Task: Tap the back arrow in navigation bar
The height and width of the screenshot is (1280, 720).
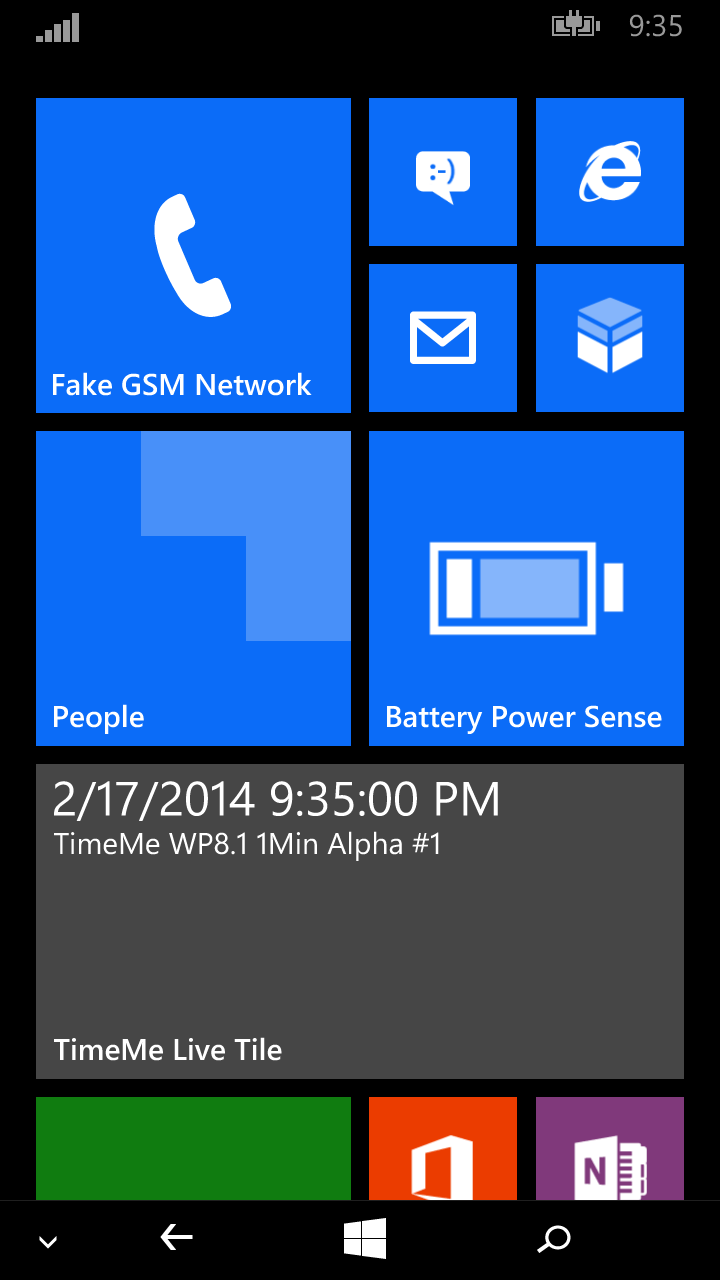Action: 177,1239
